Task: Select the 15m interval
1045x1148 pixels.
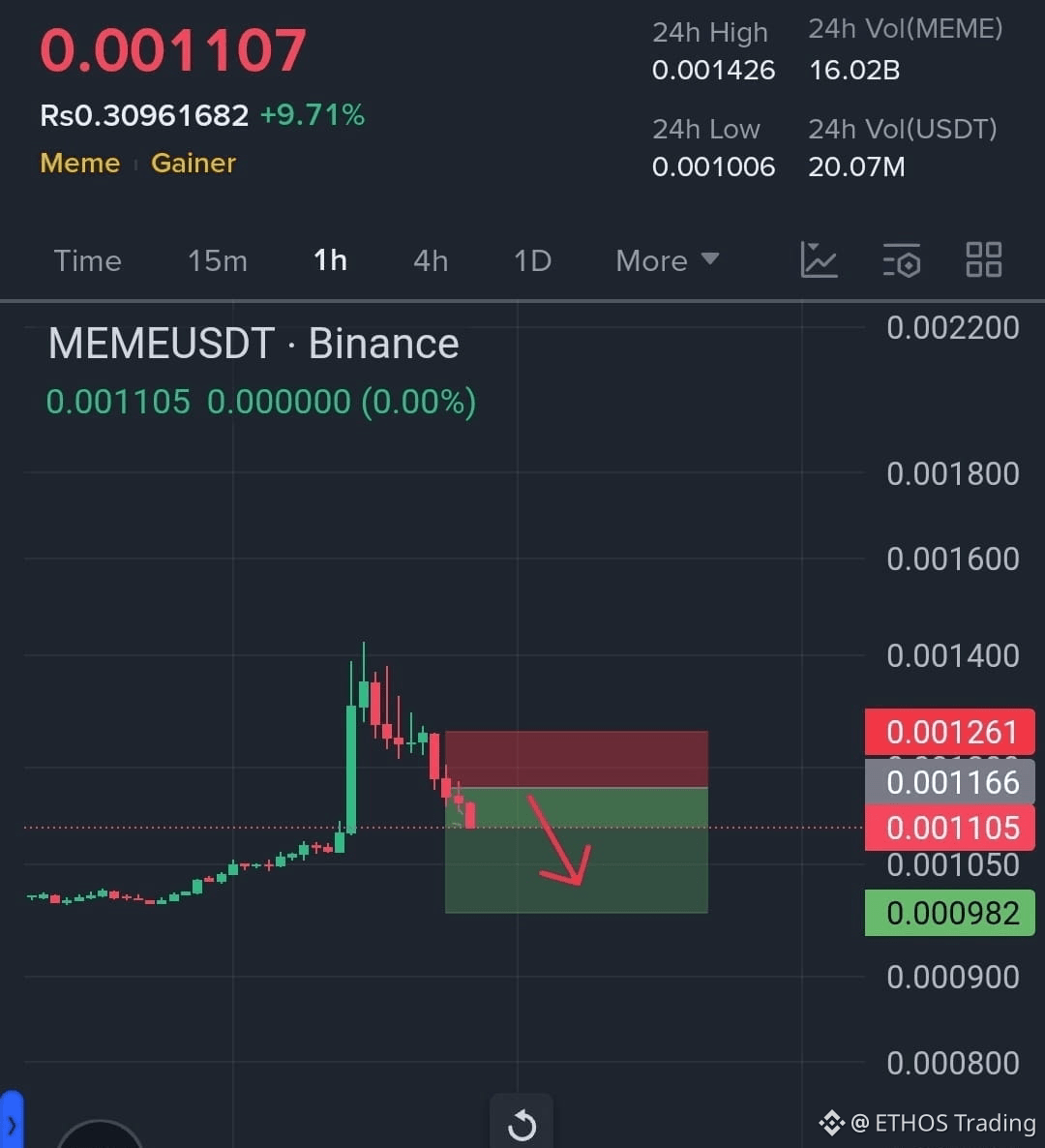Action: 218,260
